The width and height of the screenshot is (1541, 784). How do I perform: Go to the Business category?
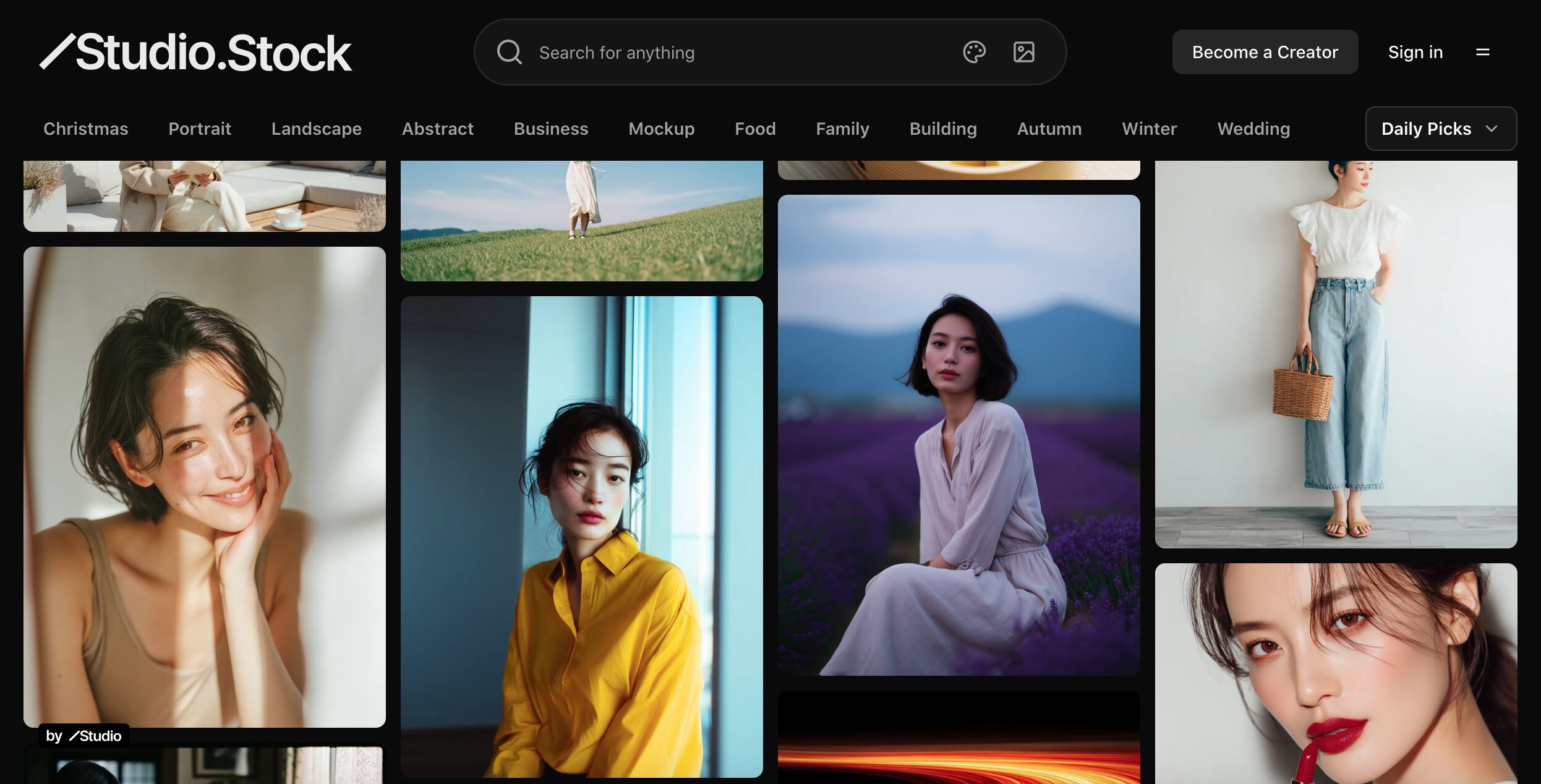[x=551, y=129]
